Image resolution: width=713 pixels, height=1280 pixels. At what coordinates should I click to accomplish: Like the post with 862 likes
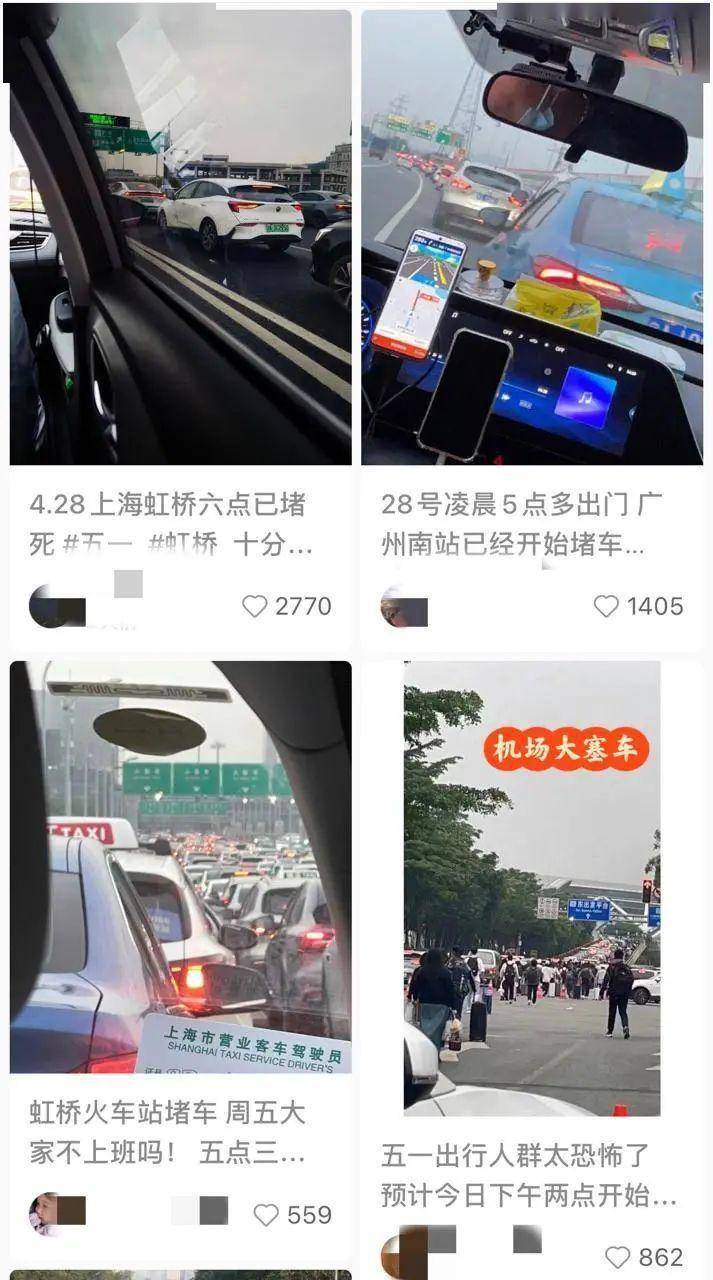[618, 1257]
